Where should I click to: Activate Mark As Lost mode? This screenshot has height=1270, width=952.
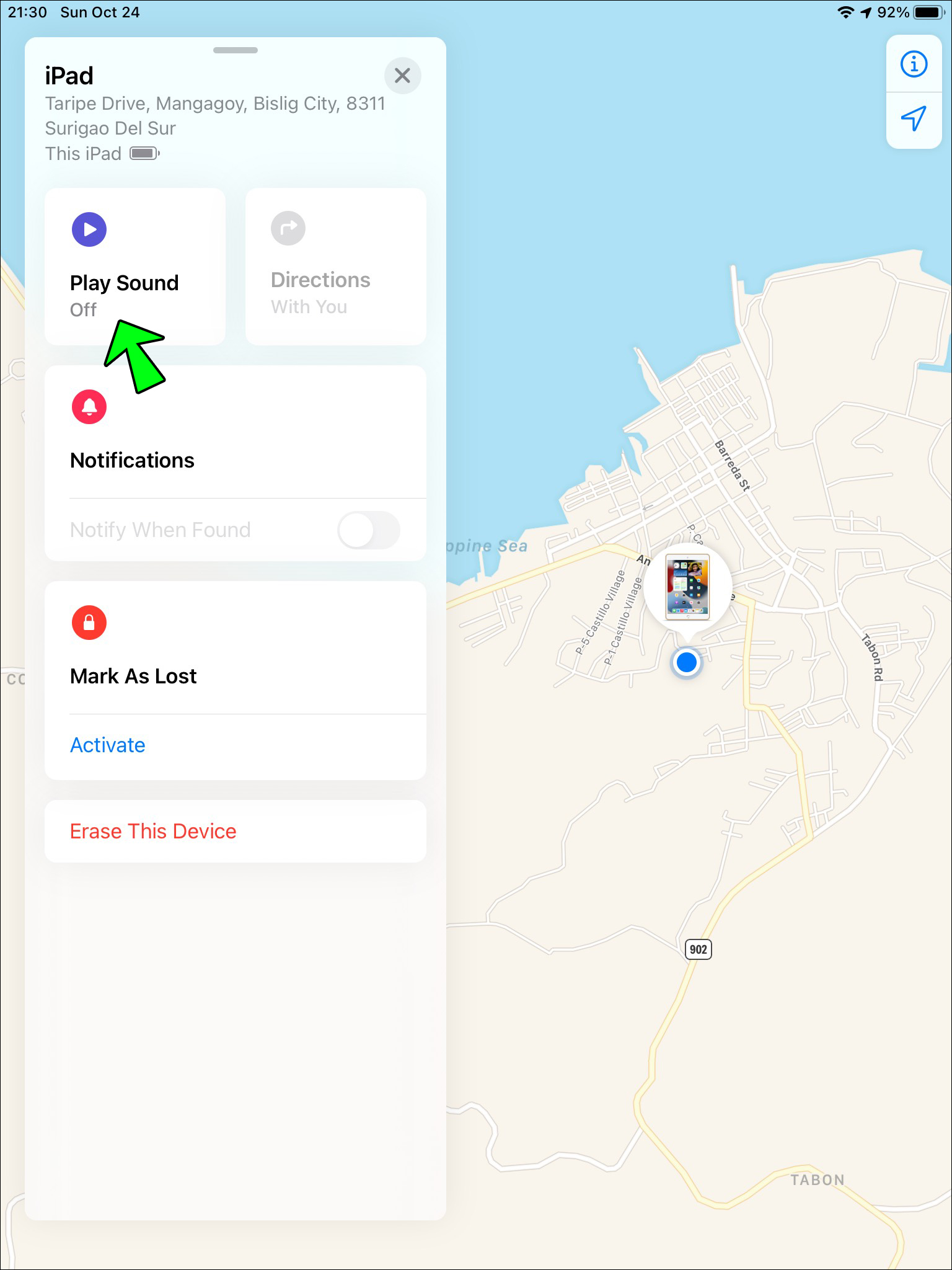click(x=108, y=745)
